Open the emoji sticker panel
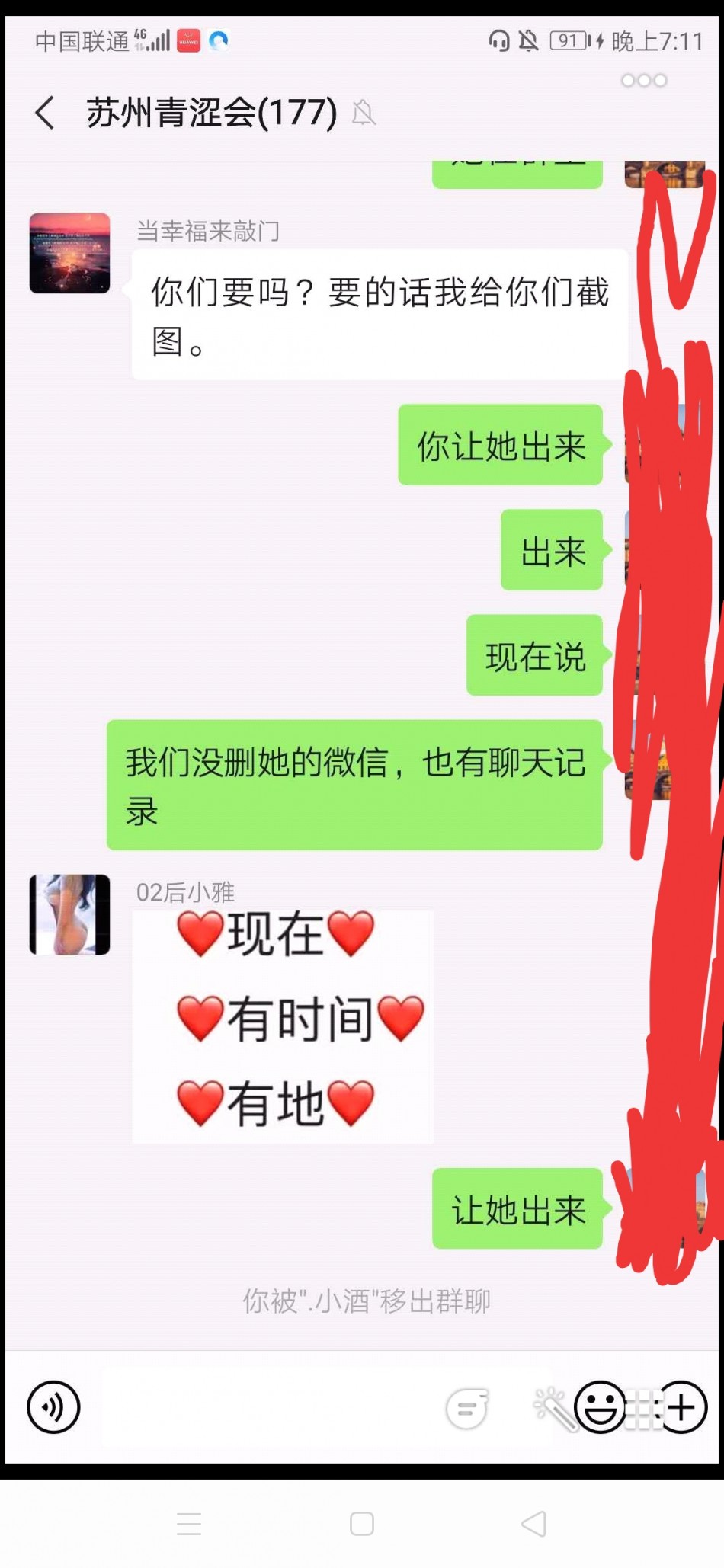Image resolution: width=724 pixels, height=1568 pixels. click(x=601, y=1406)
